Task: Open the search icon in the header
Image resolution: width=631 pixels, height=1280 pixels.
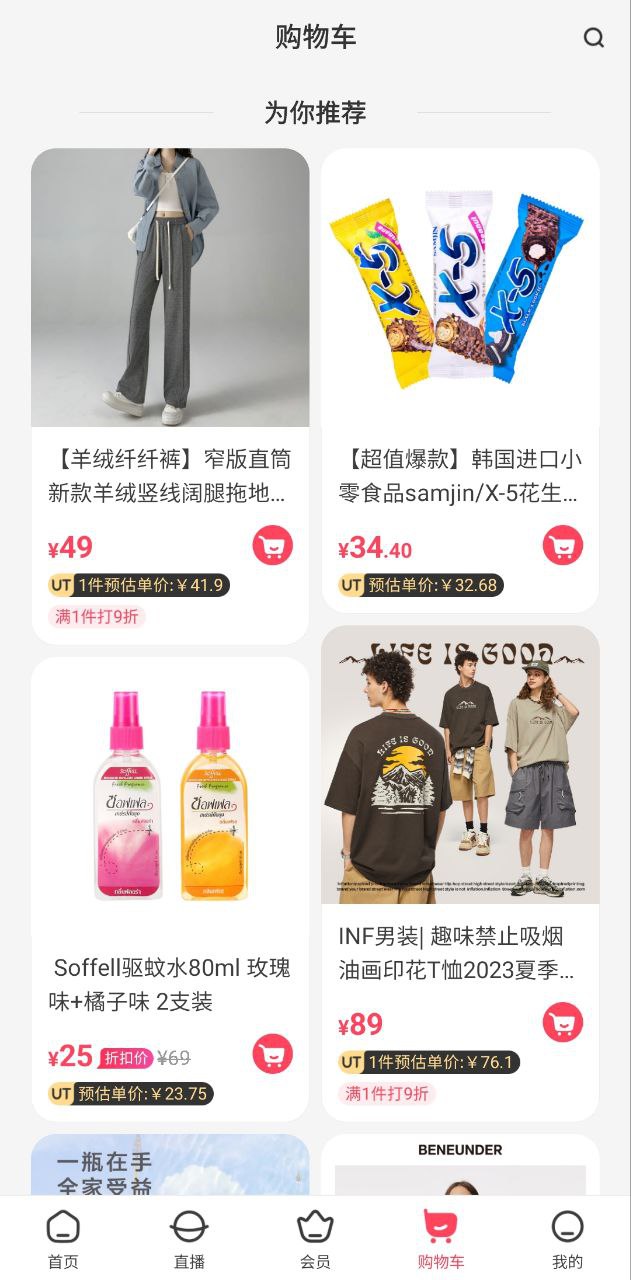Action: pyautogui.click(x=594, y=38)
